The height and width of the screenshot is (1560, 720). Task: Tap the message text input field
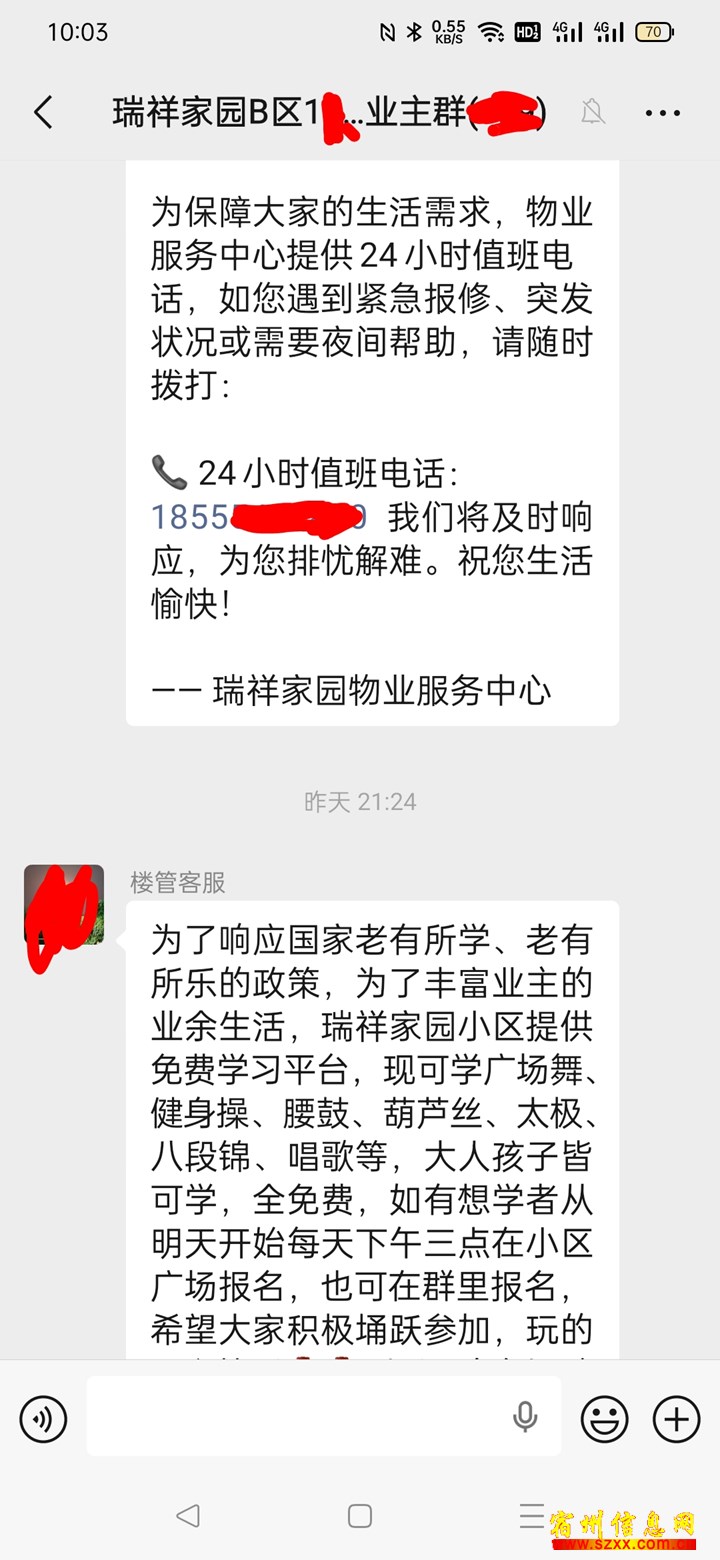pyautogui.click(x=300, y=1416)
